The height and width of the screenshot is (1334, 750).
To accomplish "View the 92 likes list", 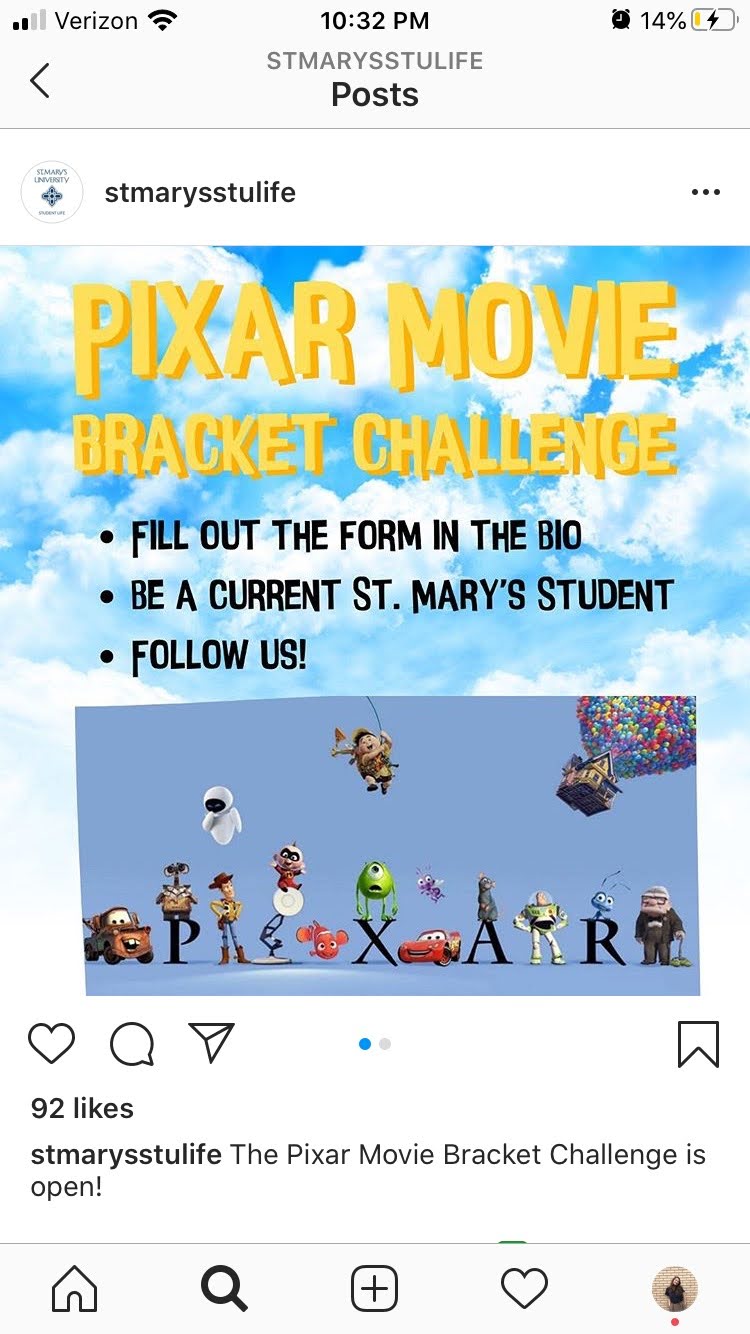I will click(x=82, y=1108).
